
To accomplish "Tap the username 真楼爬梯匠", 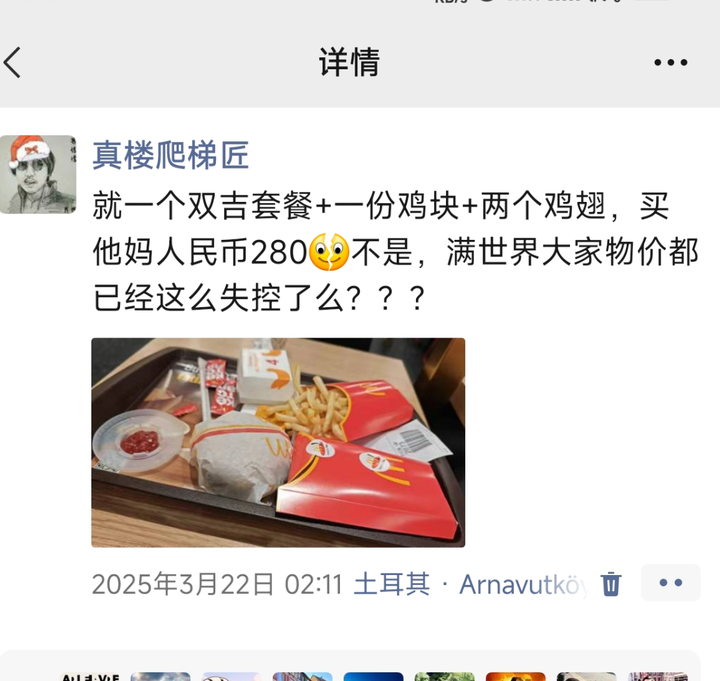I will coord(170,155).
